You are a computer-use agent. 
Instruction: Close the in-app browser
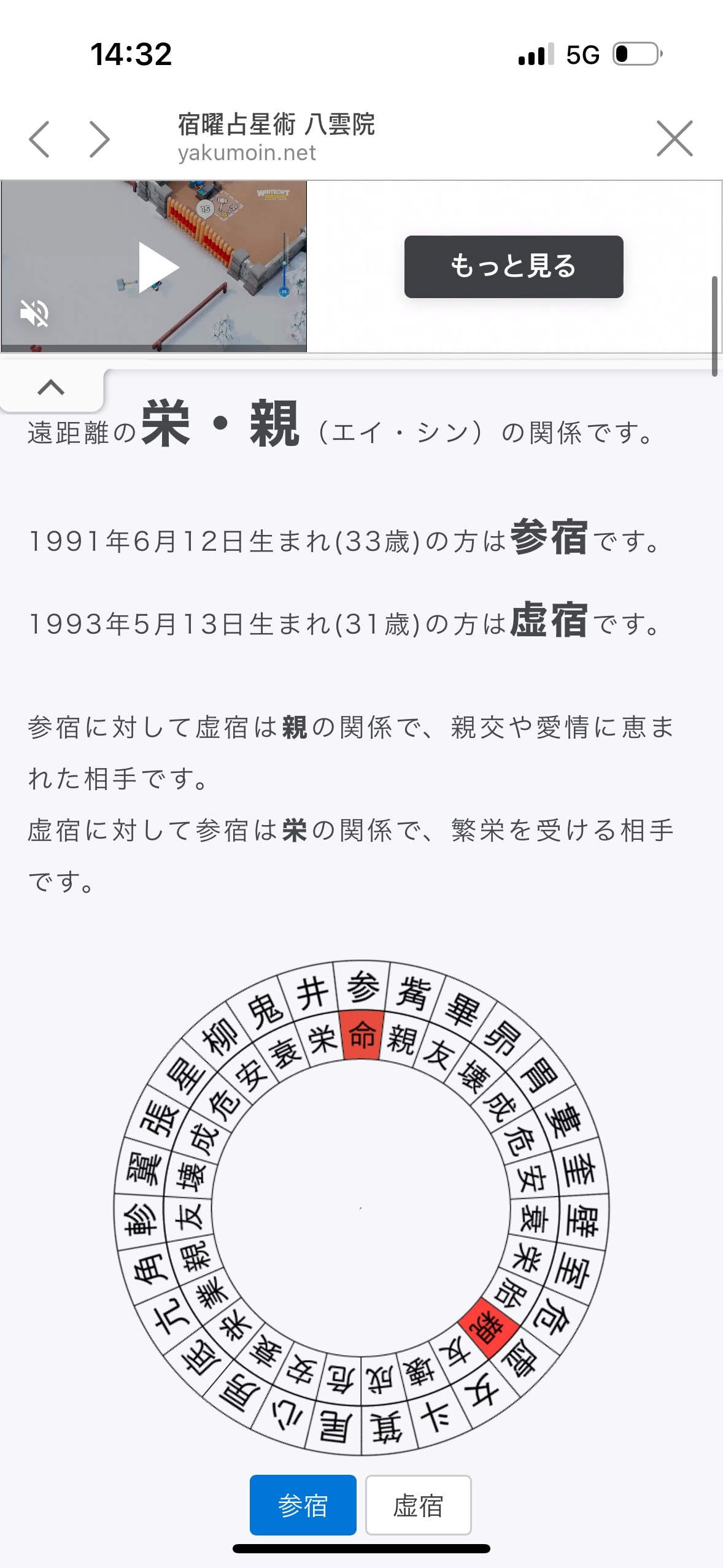(674, 139)
